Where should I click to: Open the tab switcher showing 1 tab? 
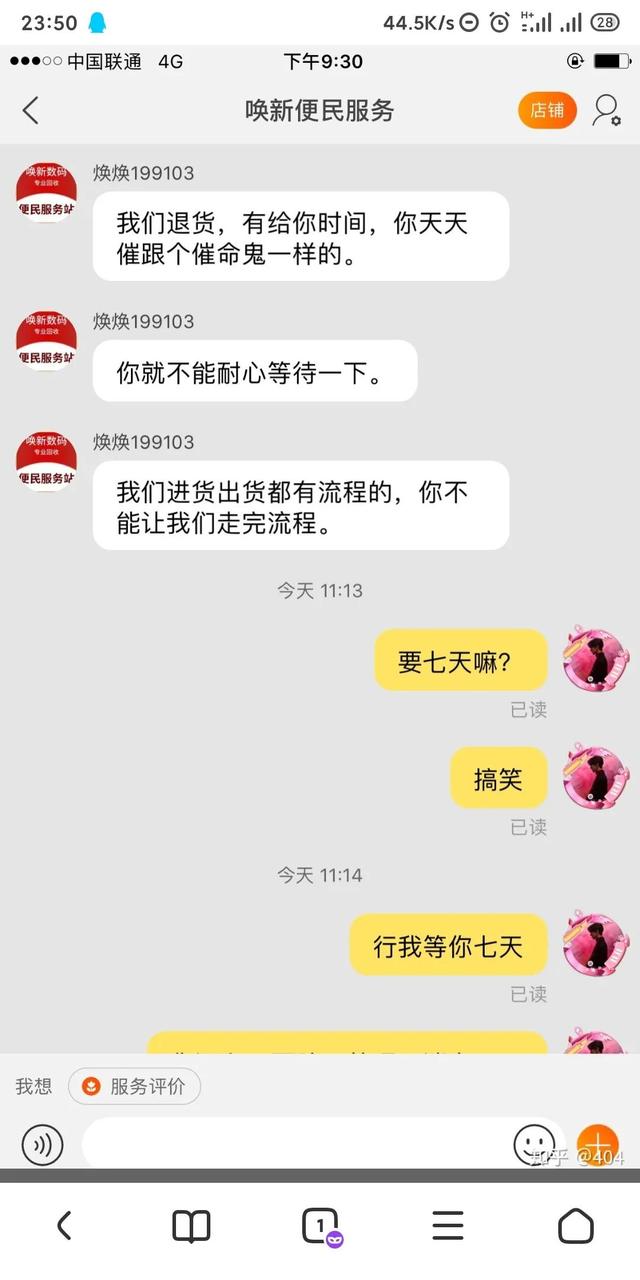320,1225
